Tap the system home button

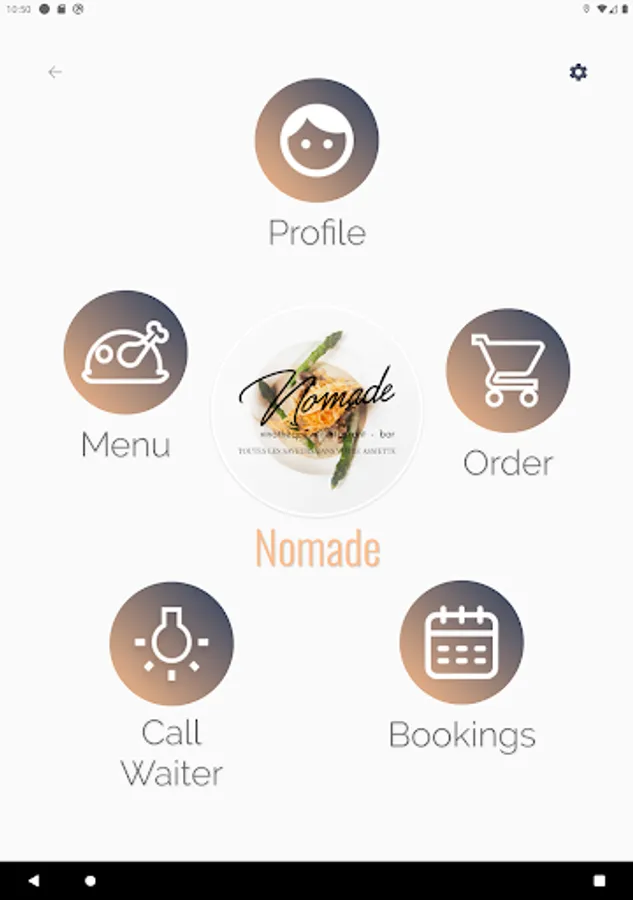click(90, 880)
